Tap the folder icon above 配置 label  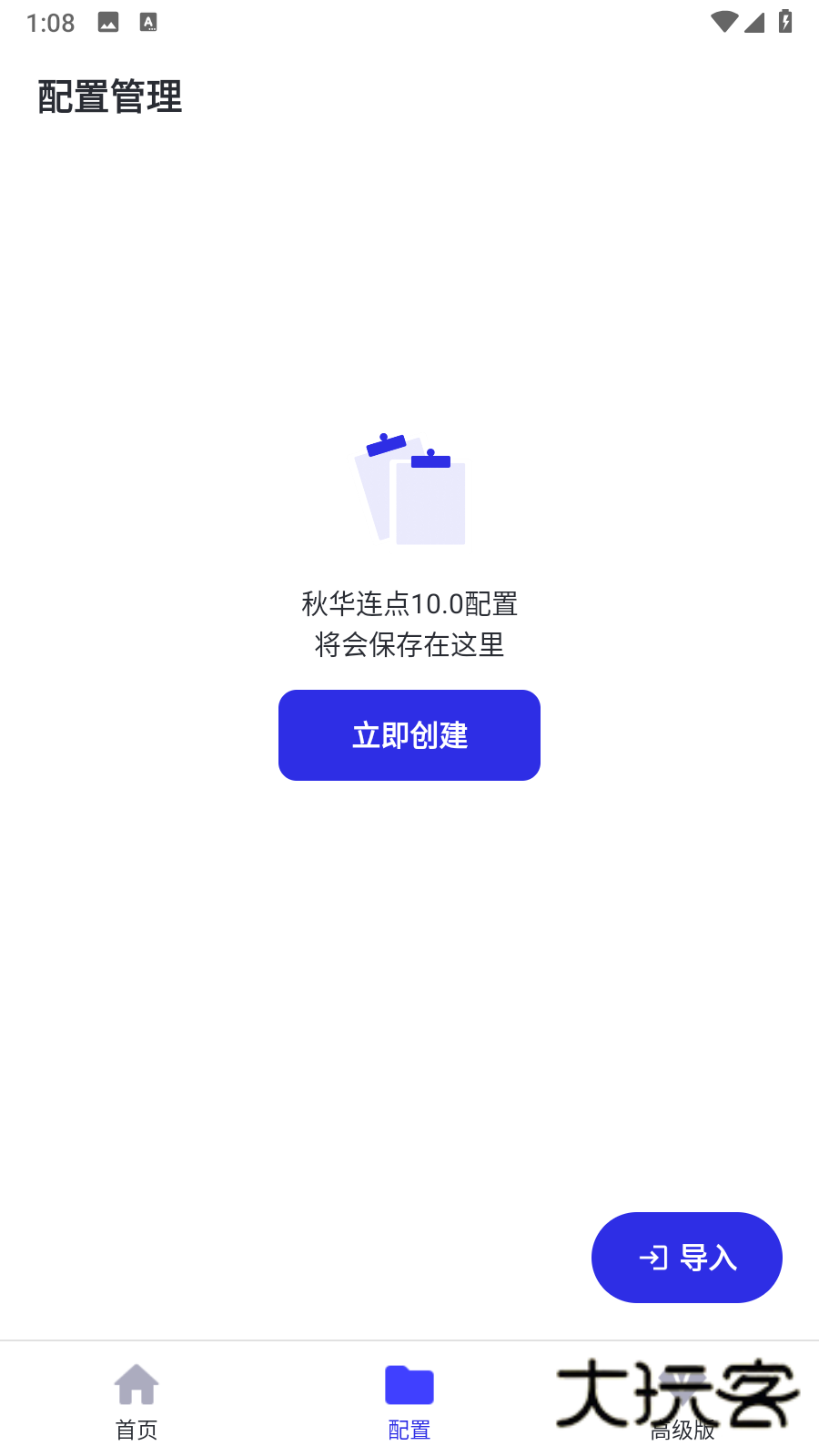409,1384
